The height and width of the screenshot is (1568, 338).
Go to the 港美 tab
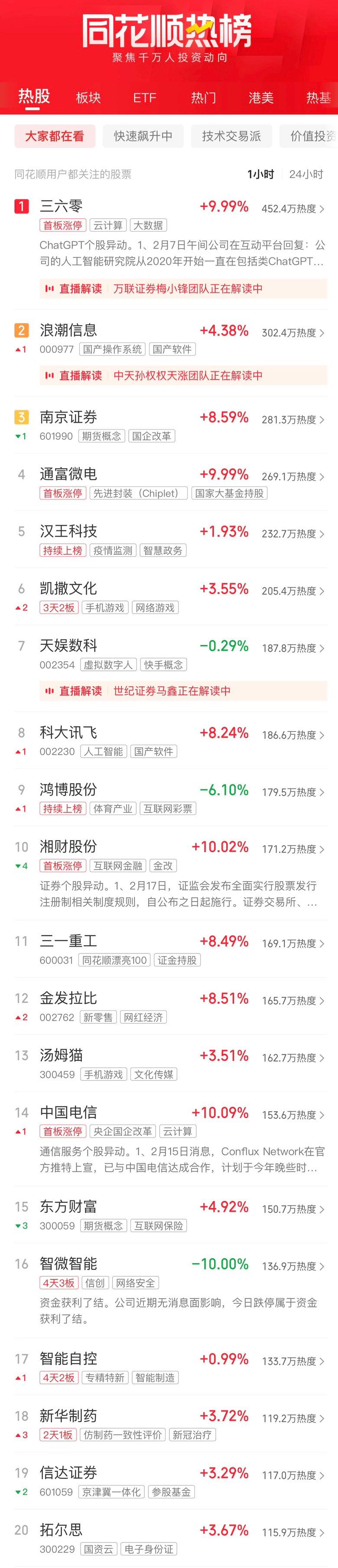click(x=261, y=98)
